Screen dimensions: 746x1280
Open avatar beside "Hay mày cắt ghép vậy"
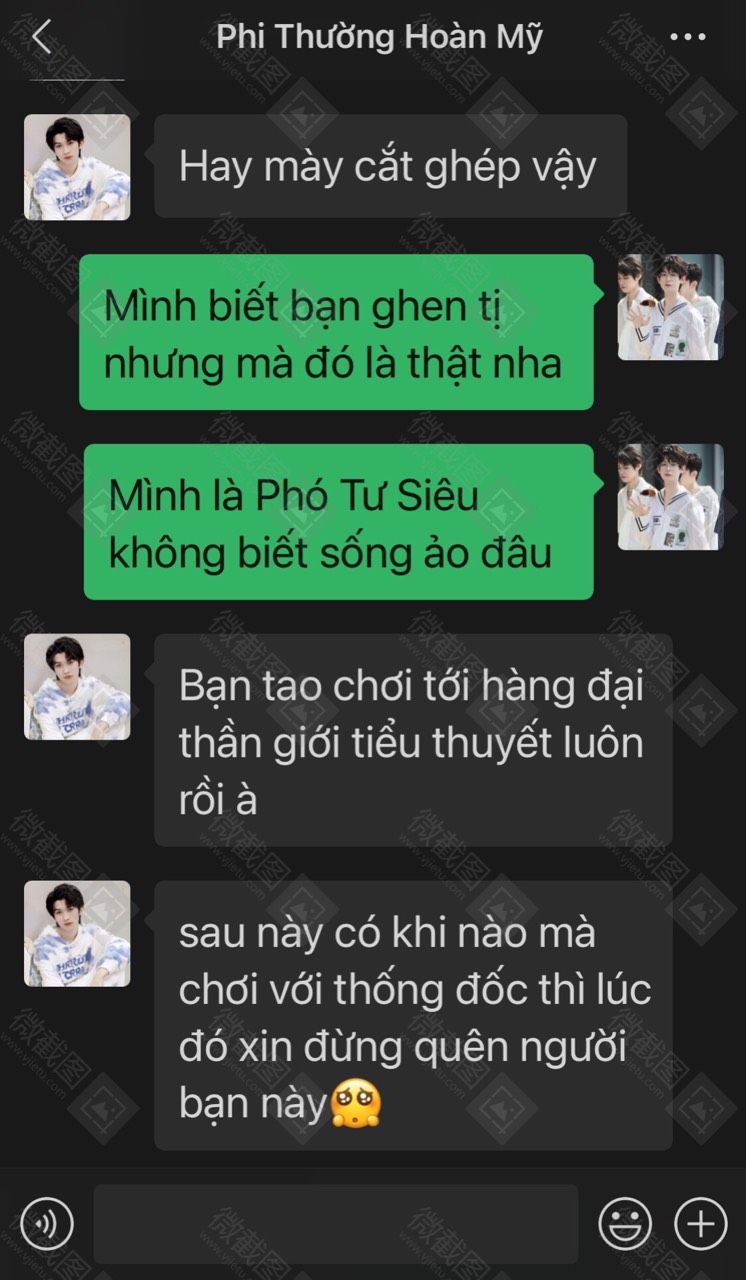[77, 167]
